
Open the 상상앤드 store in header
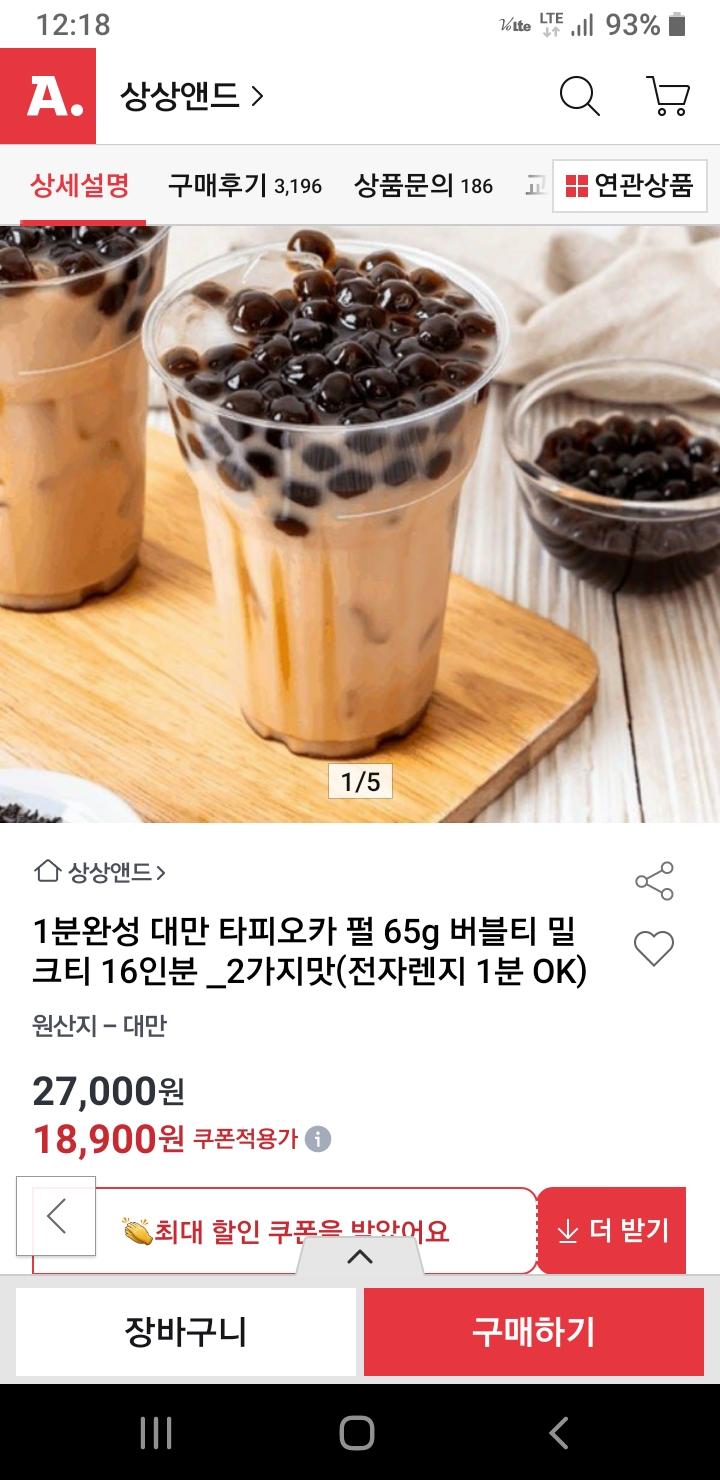[x=192, y=96]
